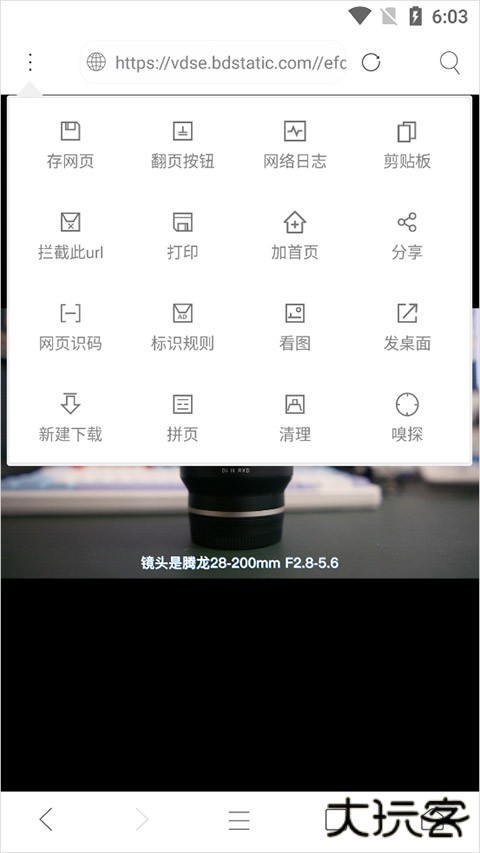Send shortcut to desktop via 发桌面

pyautogui.click(x=407, y=327)
